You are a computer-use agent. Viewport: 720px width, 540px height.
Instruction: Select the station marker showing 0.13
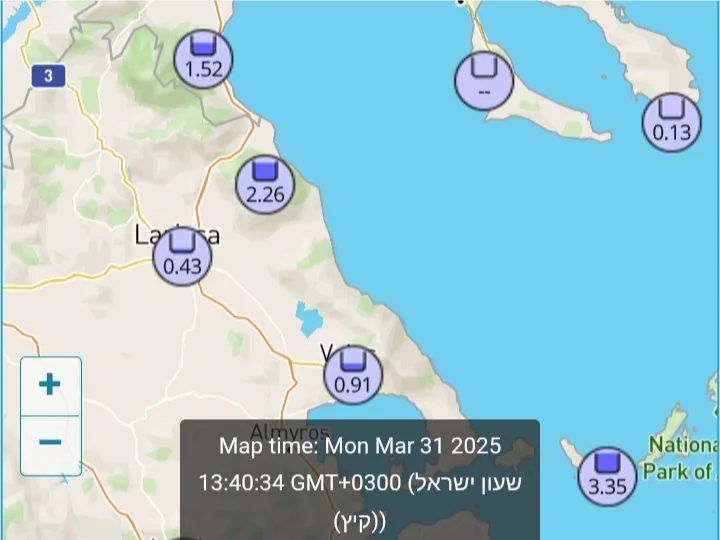(x=671, y=123)
